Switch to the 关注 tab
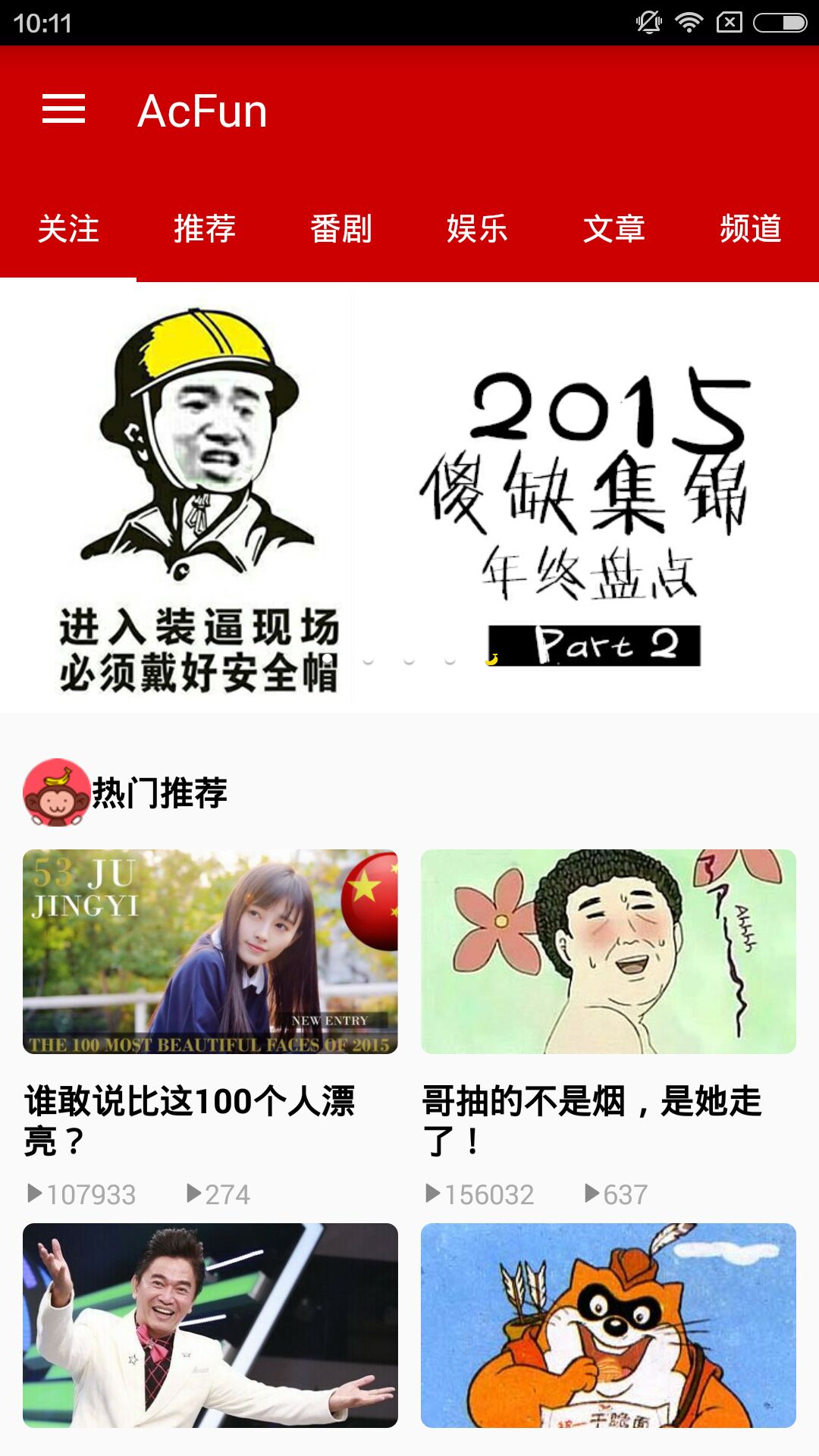Screen dimensions: 819x1456 pyautogui.click(x=68, y=229)
